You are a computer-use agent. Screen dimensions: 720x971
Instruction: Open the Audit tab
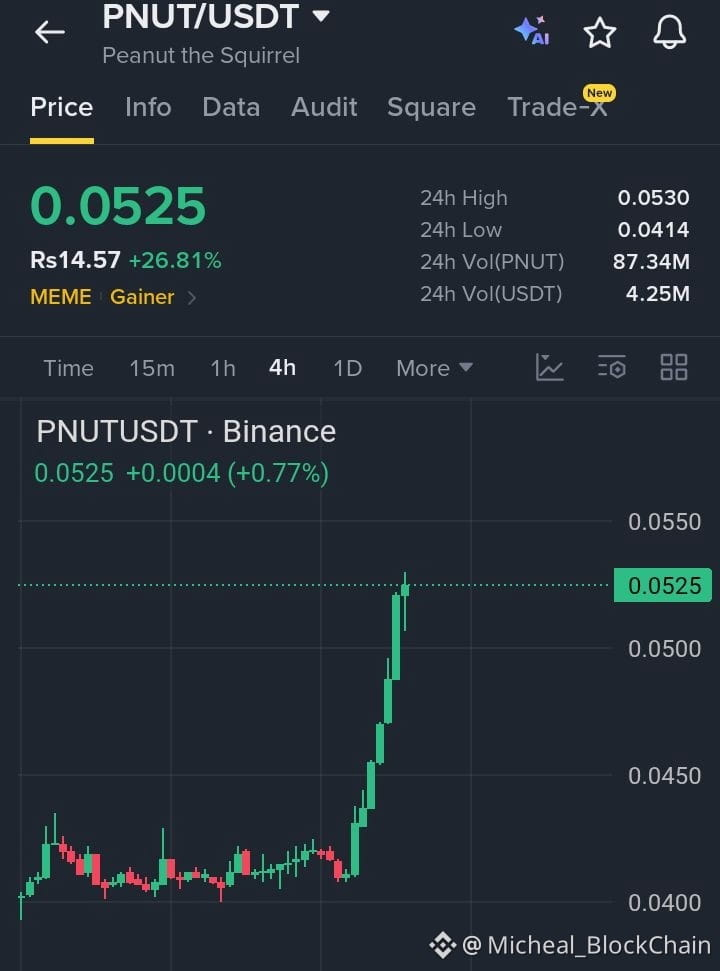pyautogui.click(x=324, y=107)
